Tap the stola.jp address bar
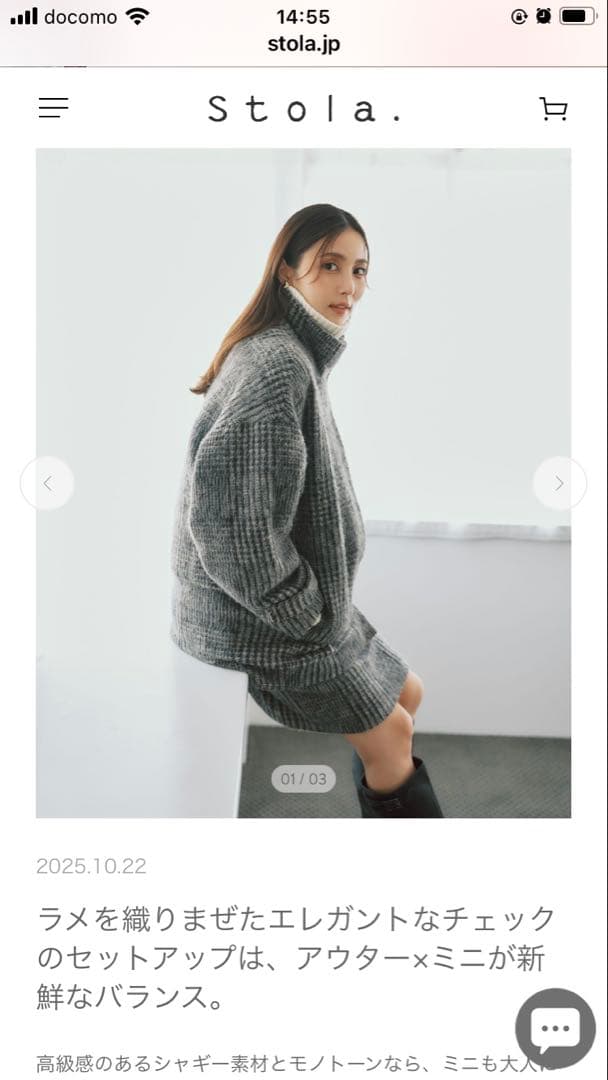Screen dimensions: 608x1080 pyautogui.click(x=303, y=44)
